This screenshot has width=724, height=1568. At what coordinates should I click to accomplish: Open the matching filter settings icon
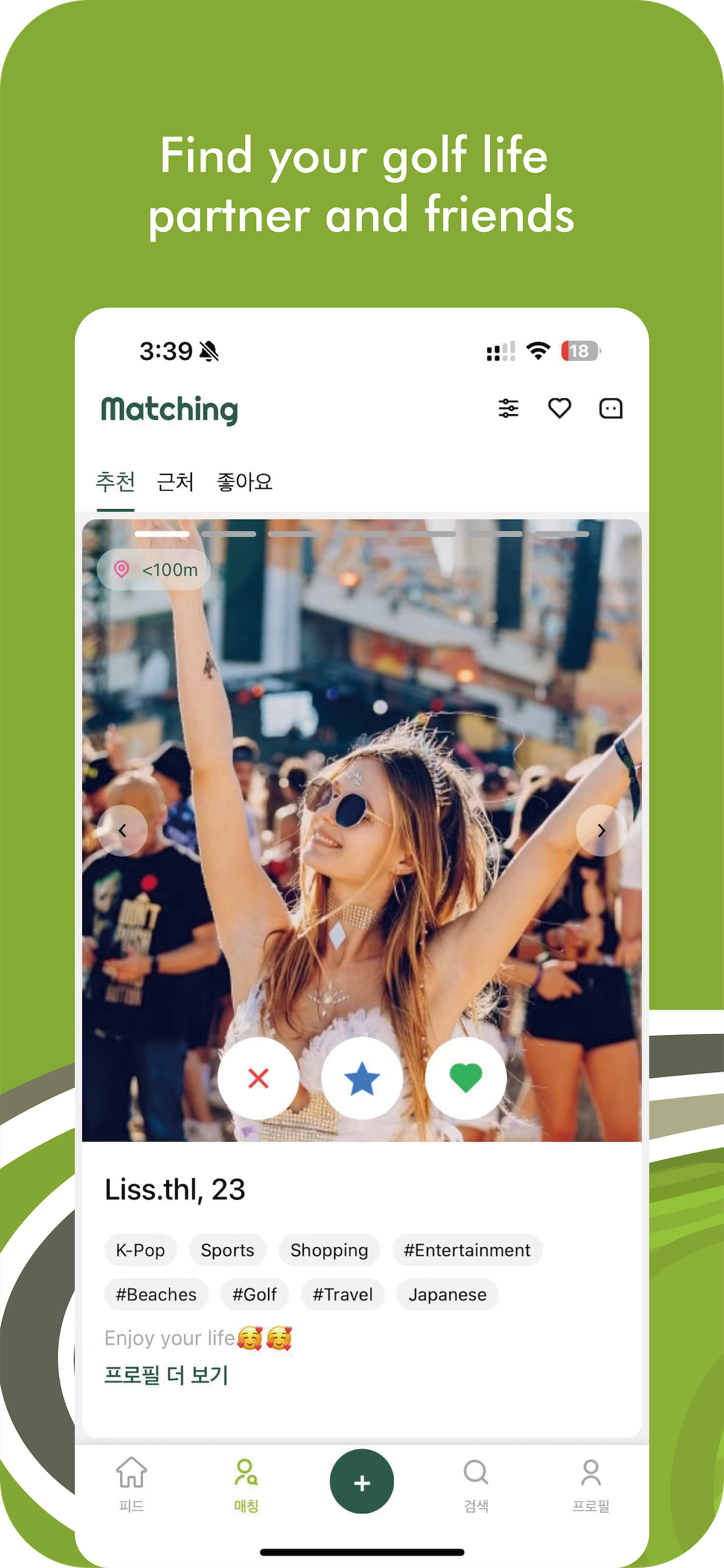point(509,408)
